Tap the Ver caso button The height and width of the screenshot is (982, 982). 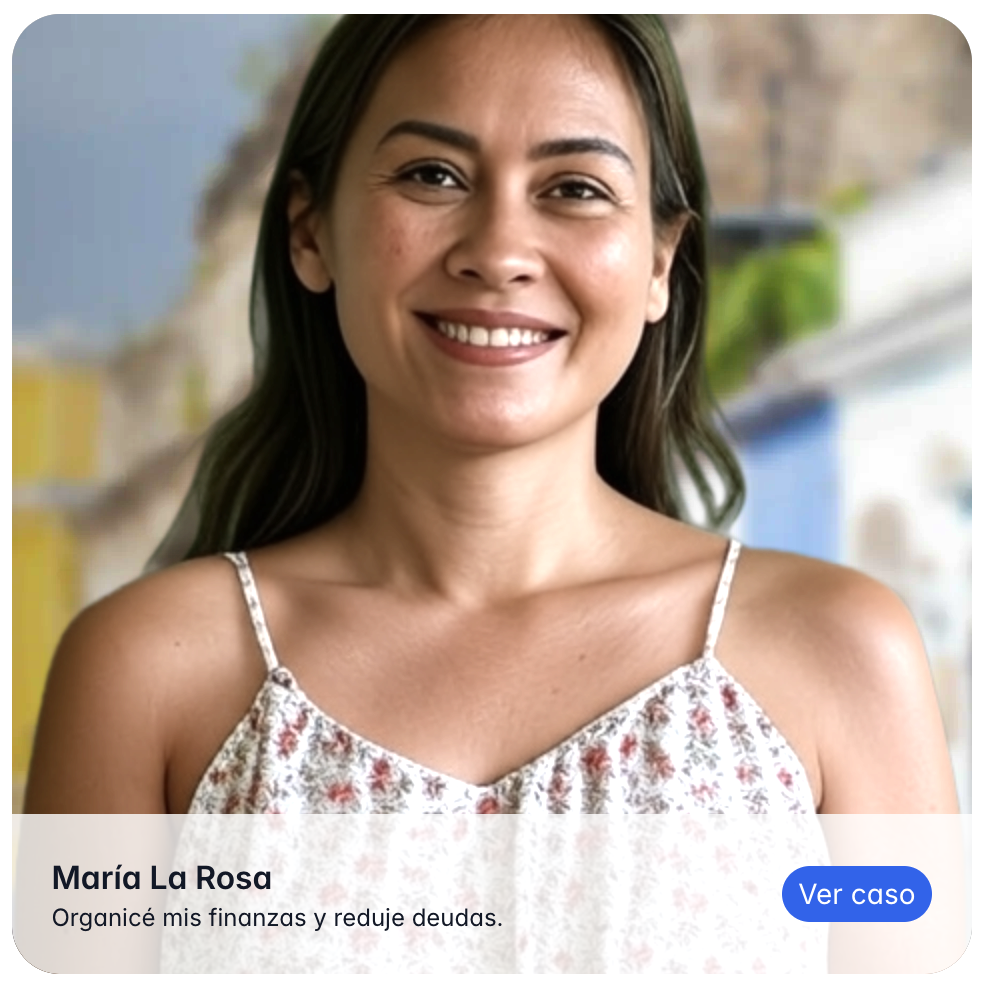[x=856, y=894]
